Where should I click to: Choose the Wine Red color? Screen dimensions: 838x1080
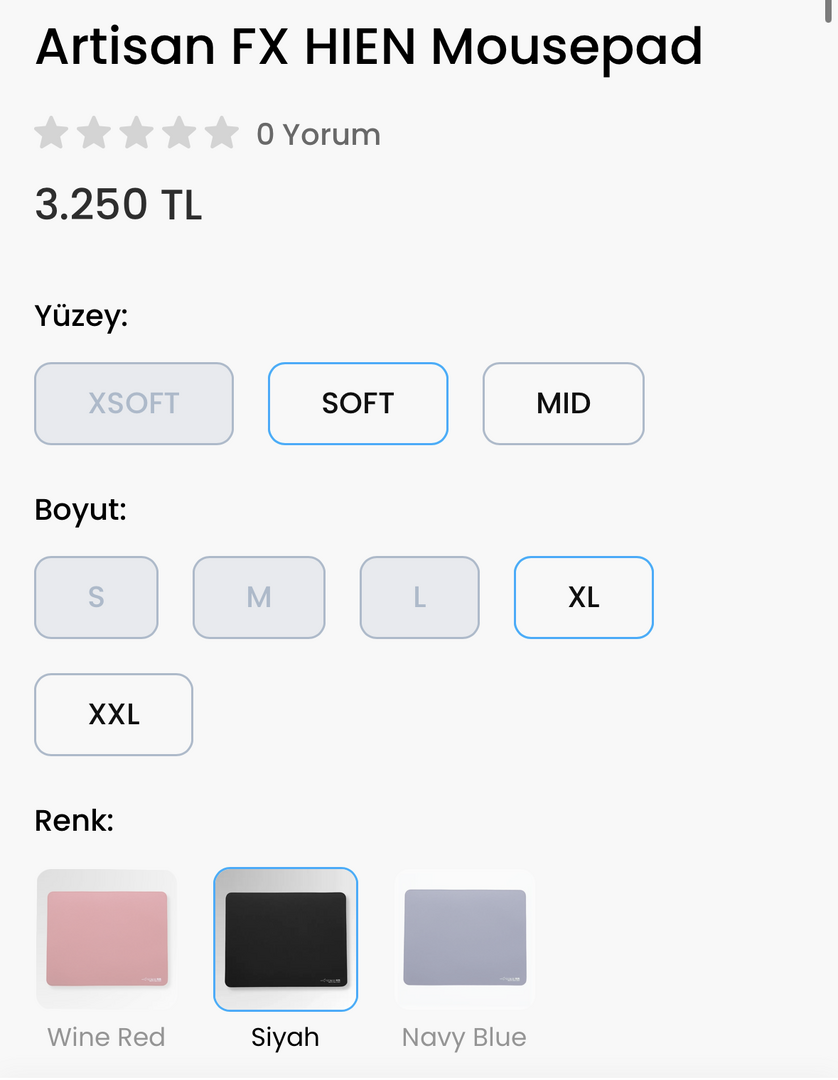107,940
